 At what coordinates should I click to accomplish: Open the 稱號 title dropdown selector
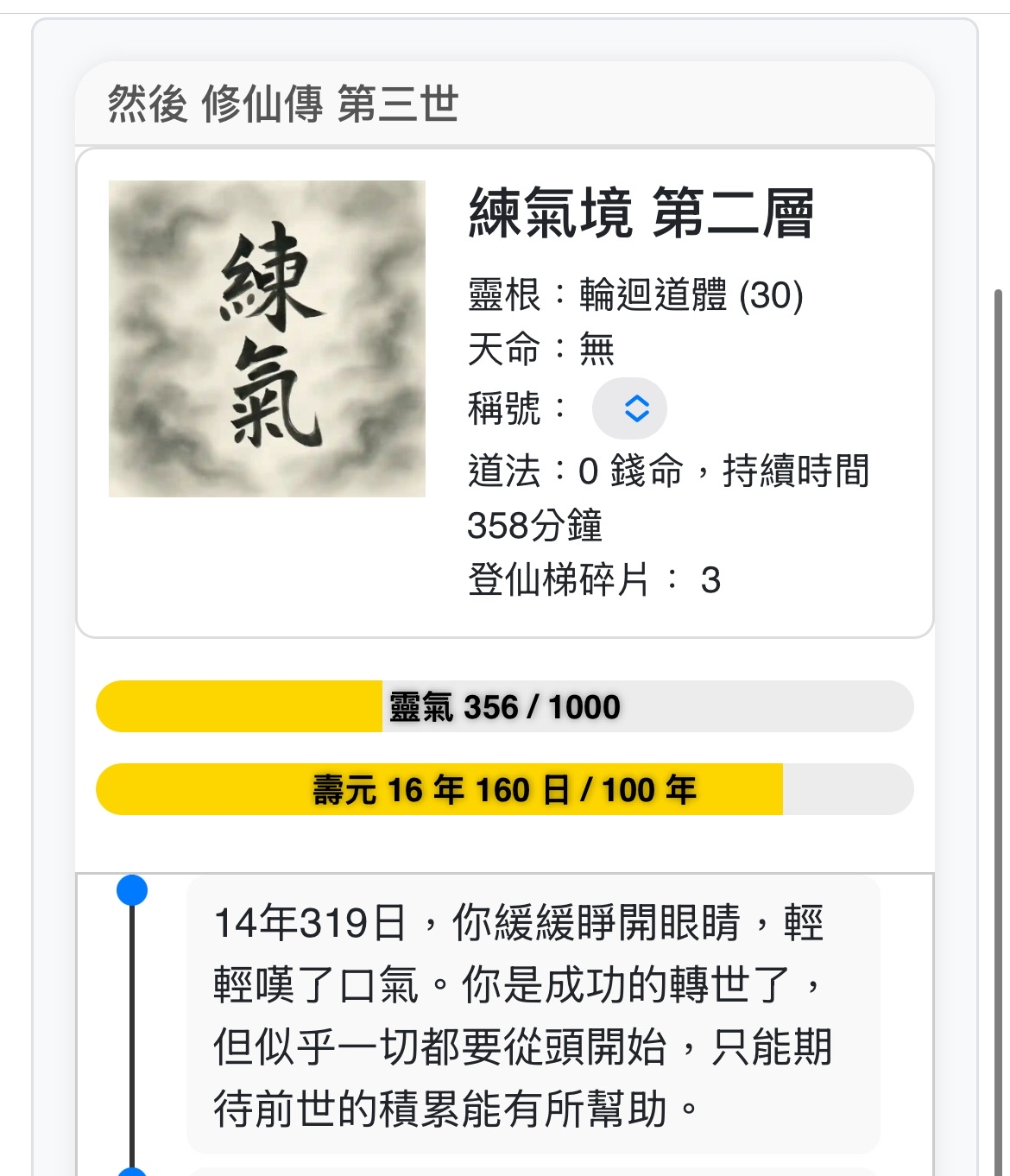[630, 408]
